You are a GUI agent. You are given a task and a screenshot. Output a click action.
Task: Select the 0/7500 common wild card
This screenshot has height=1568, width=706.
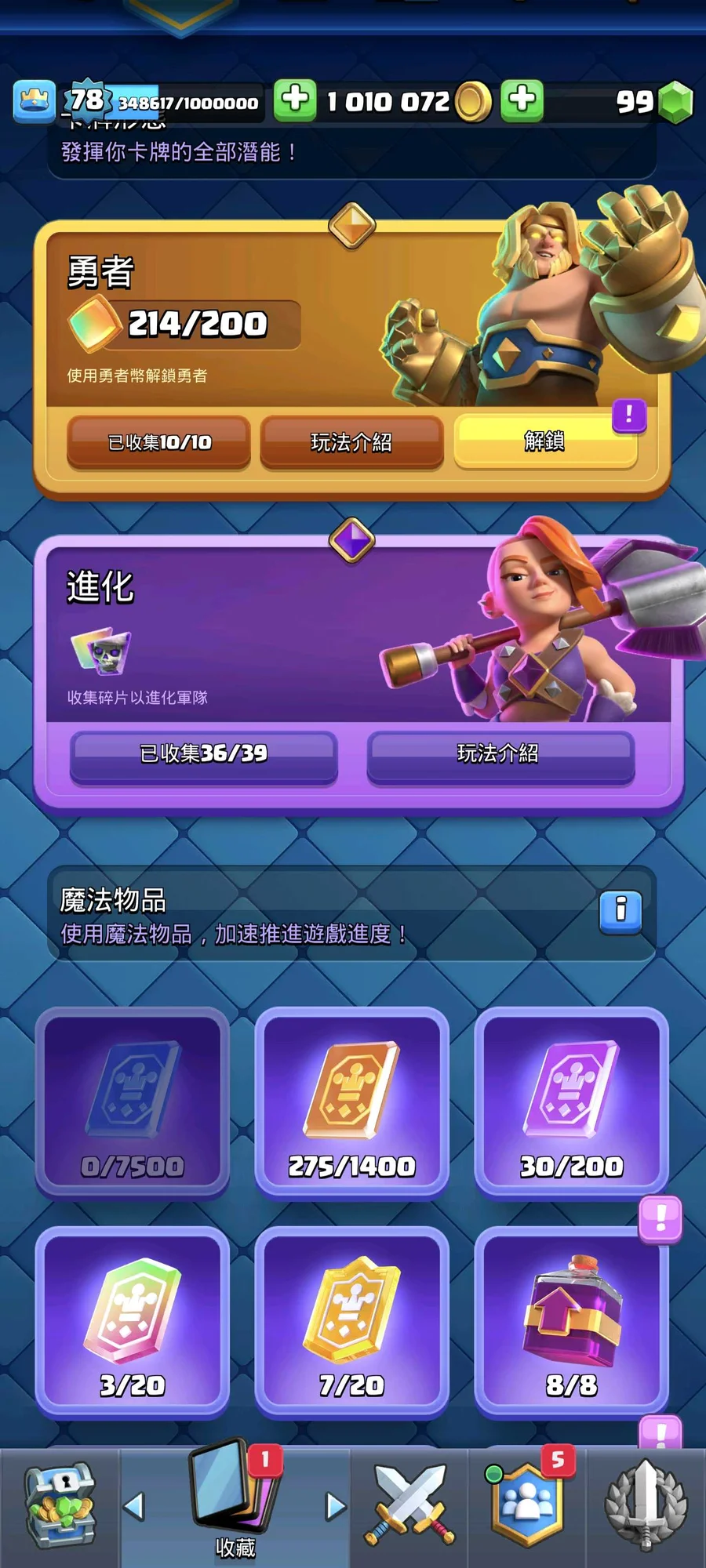133,1102
